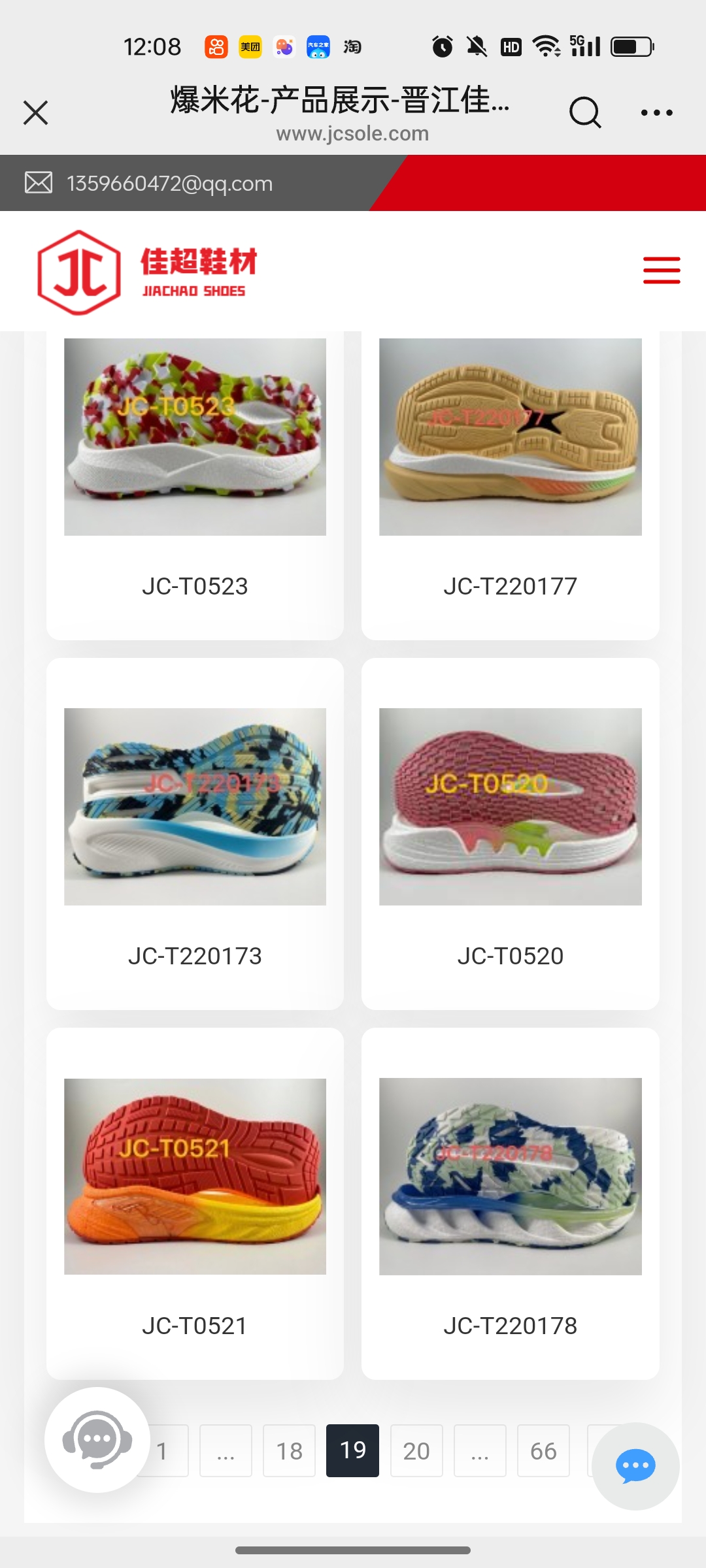This screenshot has height=1568, width=706.
Task: Open the blue chat bubble button
Action: (x=635, y=1466)
